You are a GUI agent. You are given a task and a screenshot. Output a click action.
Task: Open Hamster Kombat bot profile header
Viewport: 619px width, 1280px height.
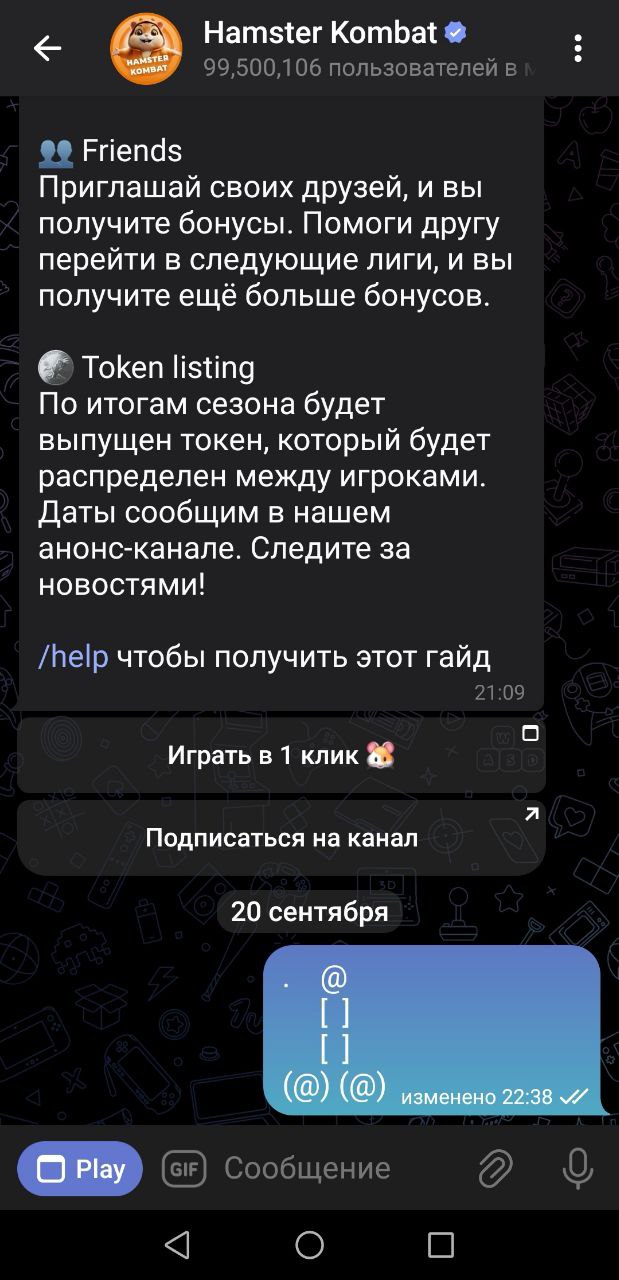[330, 48]
